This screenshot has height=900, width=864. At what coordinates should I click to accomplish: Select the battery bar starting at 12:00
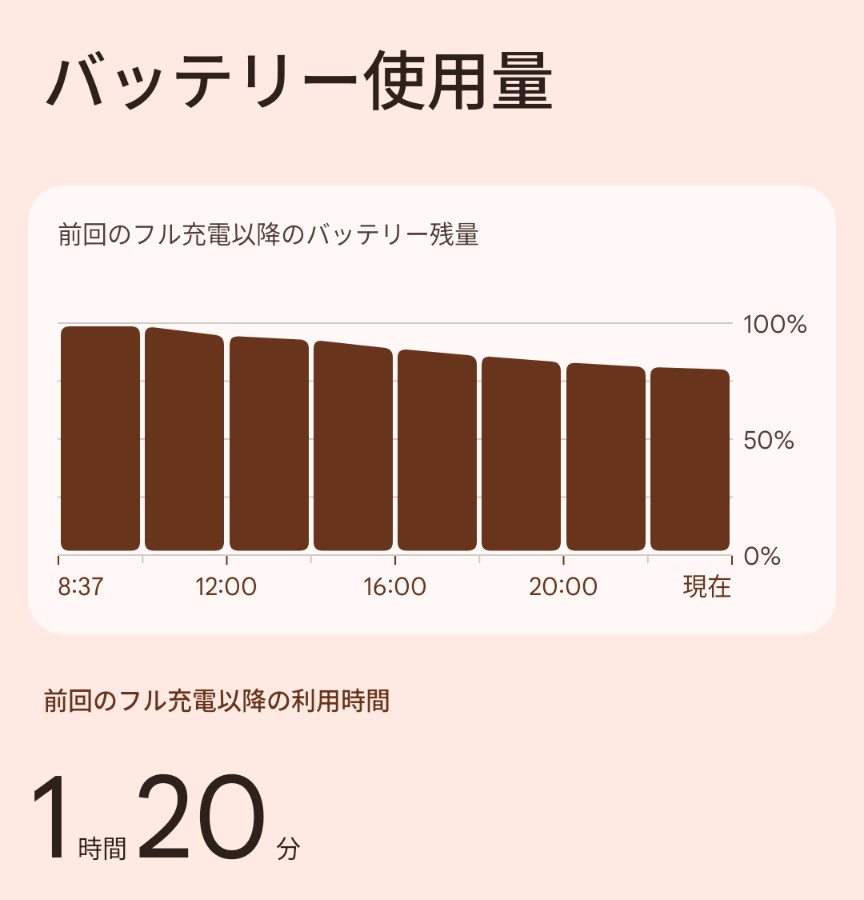(x=269, y=445)
